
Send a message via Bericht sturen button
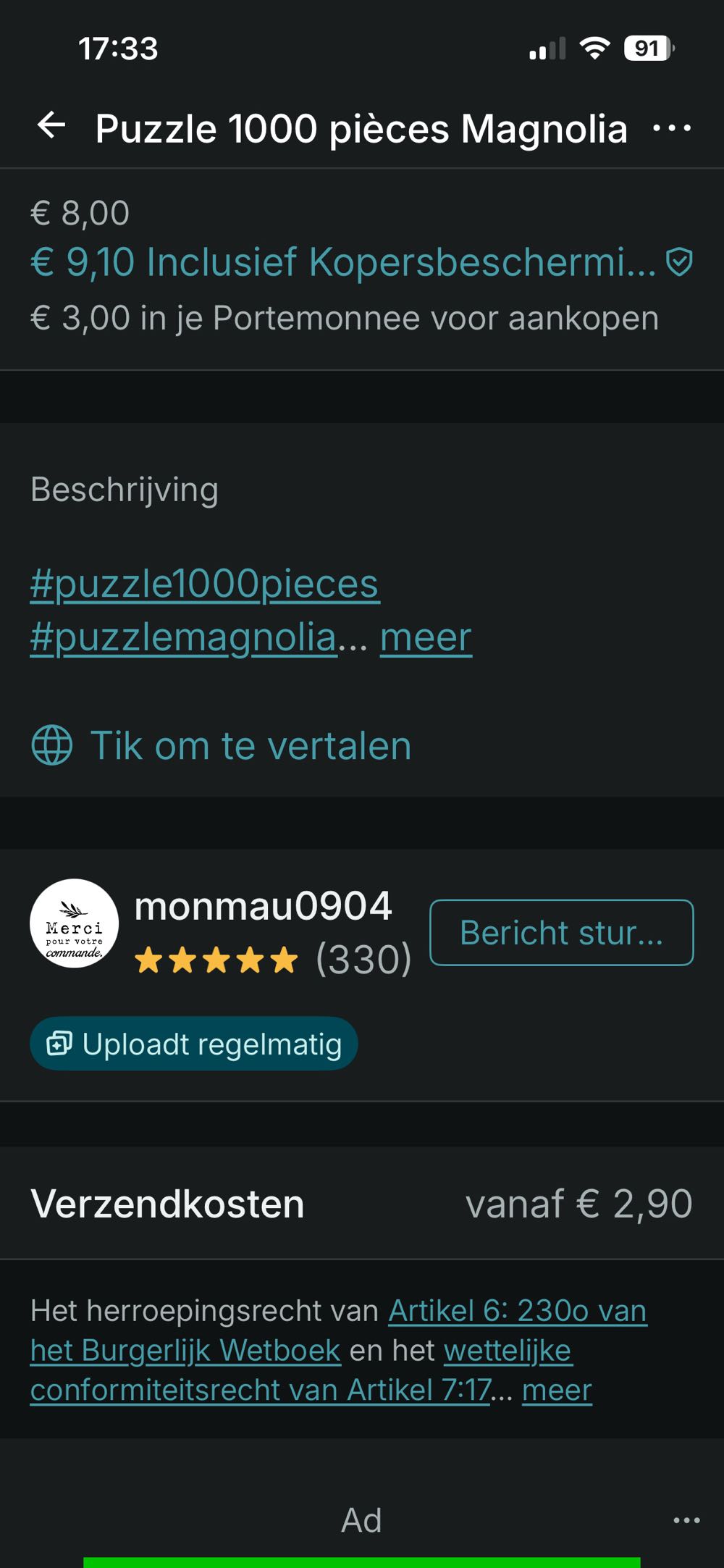[561, 933]
